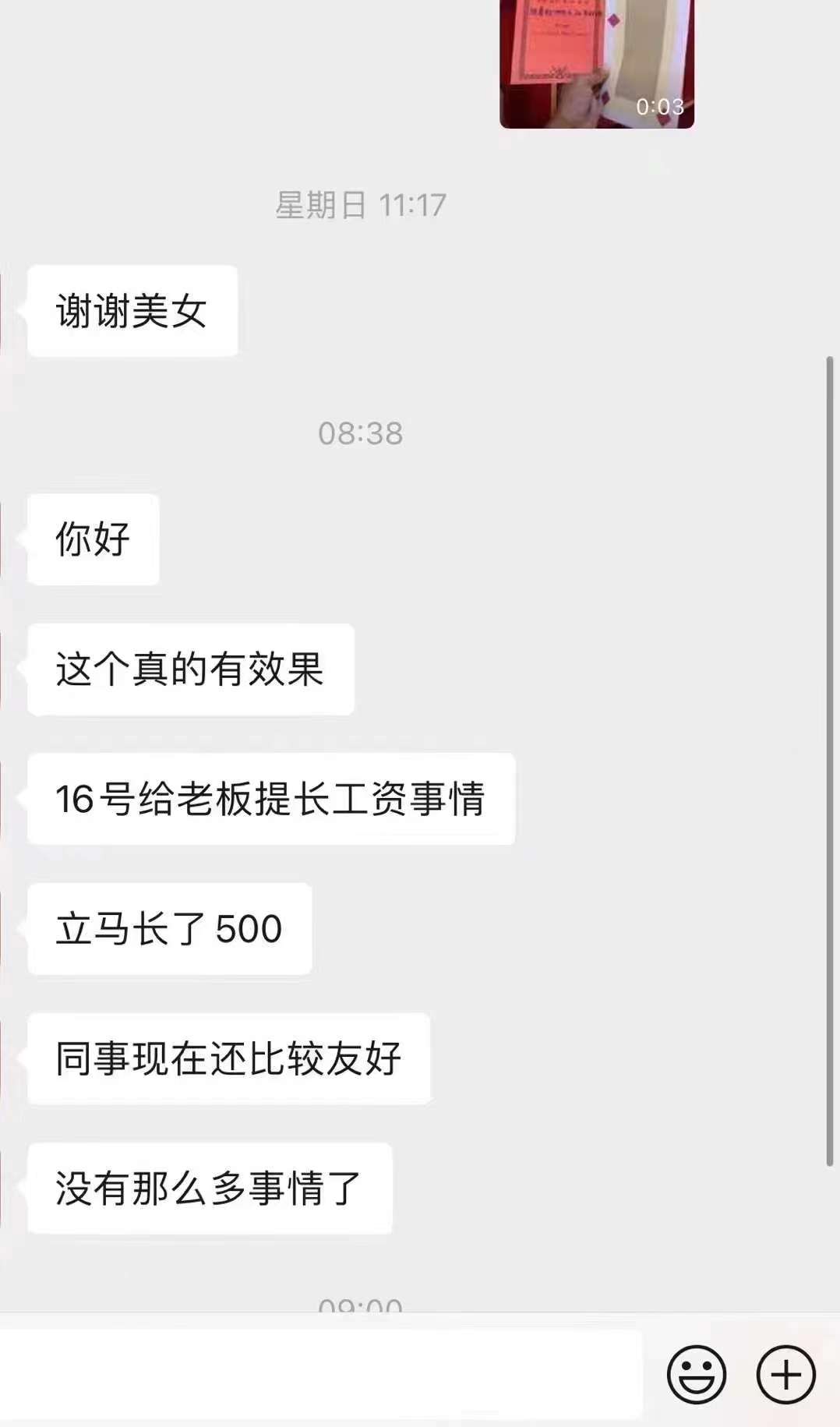This screenshot has width=840, height=1427.
Task: Tap the message text input field
Action: click(x=319, y=1375)
